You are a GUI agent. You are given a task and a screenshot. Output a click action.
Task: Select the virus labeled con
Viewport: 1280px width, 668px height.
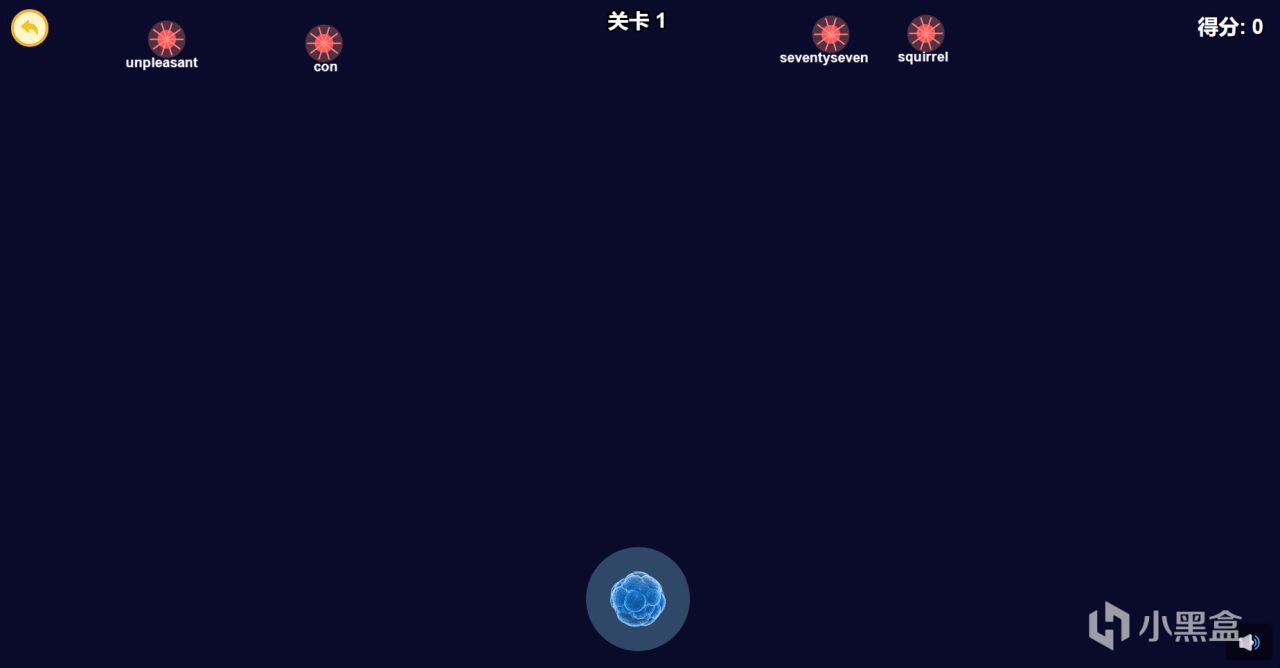coord(324,44)
